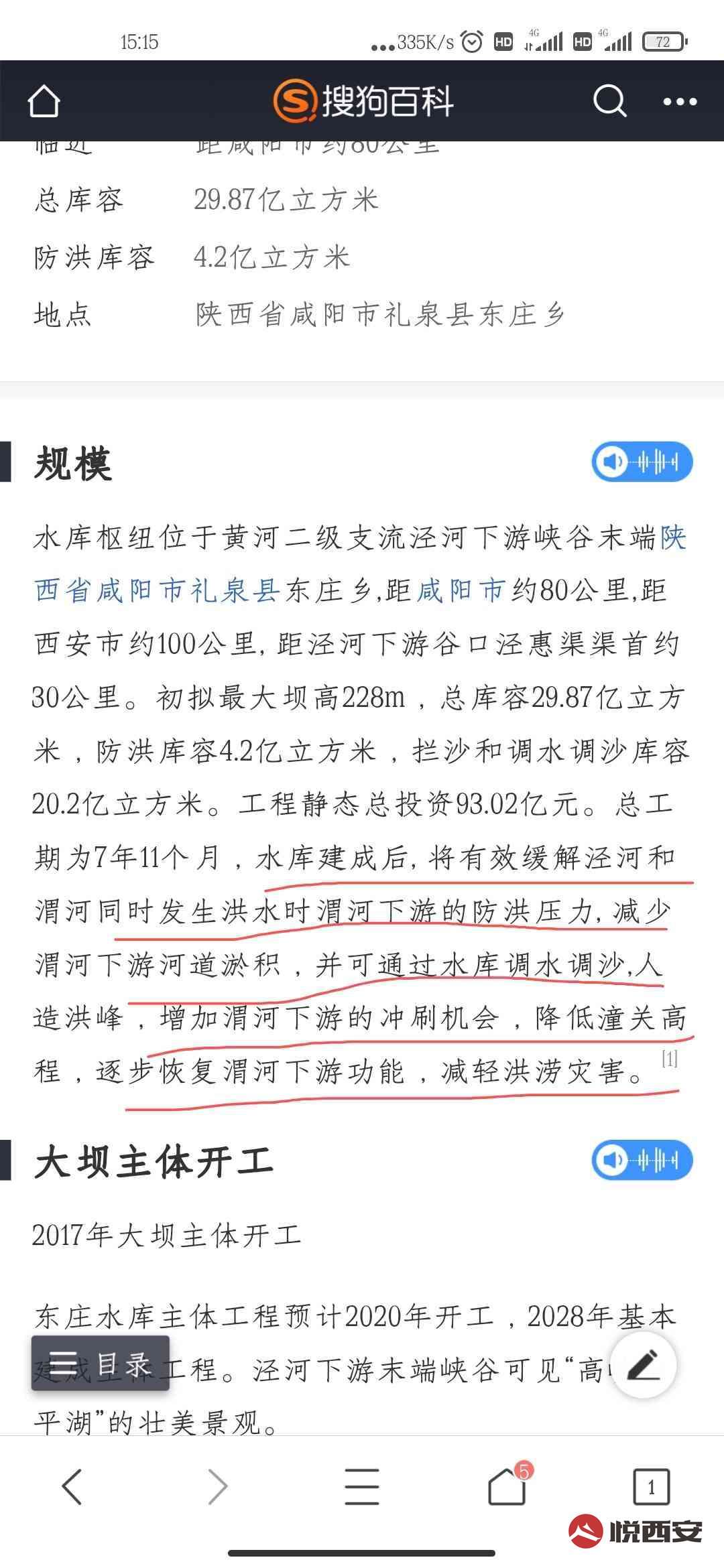The image size is (724, 1568).
Task: Open the tab switcher showing 1
Action: [652, 1488]
